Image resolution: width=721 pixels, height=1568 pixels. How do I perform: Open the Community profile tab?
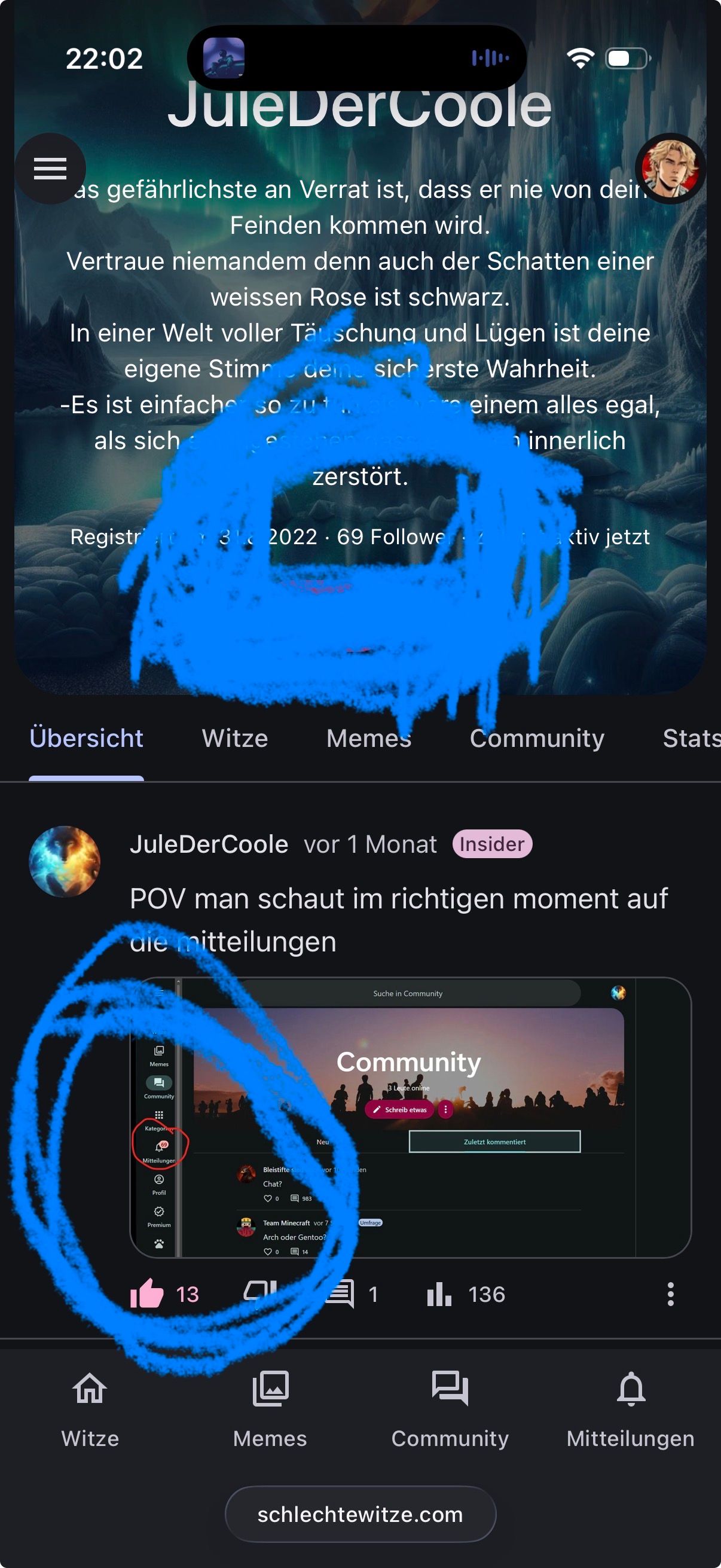(x=537, y=739)
